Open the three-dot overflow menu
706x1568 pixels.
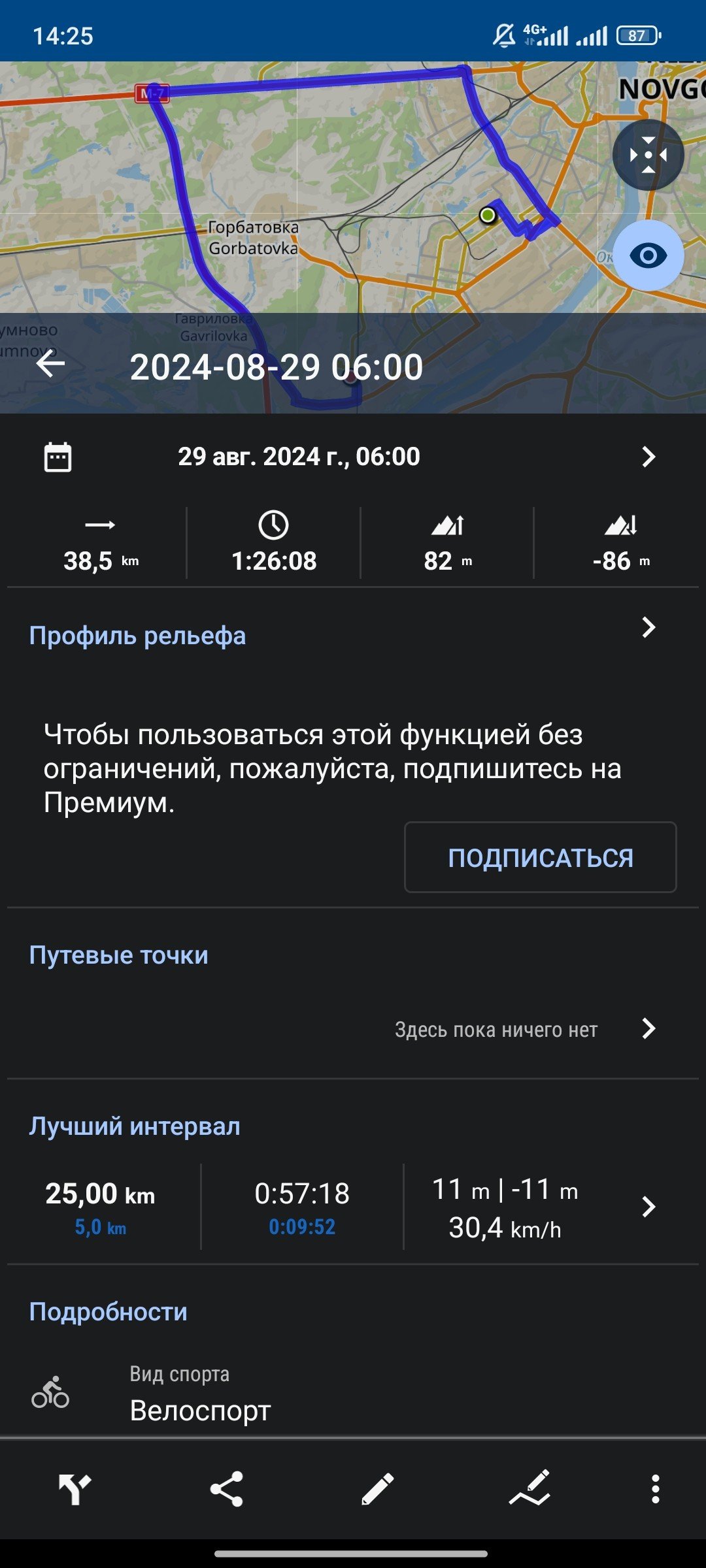655,1489
